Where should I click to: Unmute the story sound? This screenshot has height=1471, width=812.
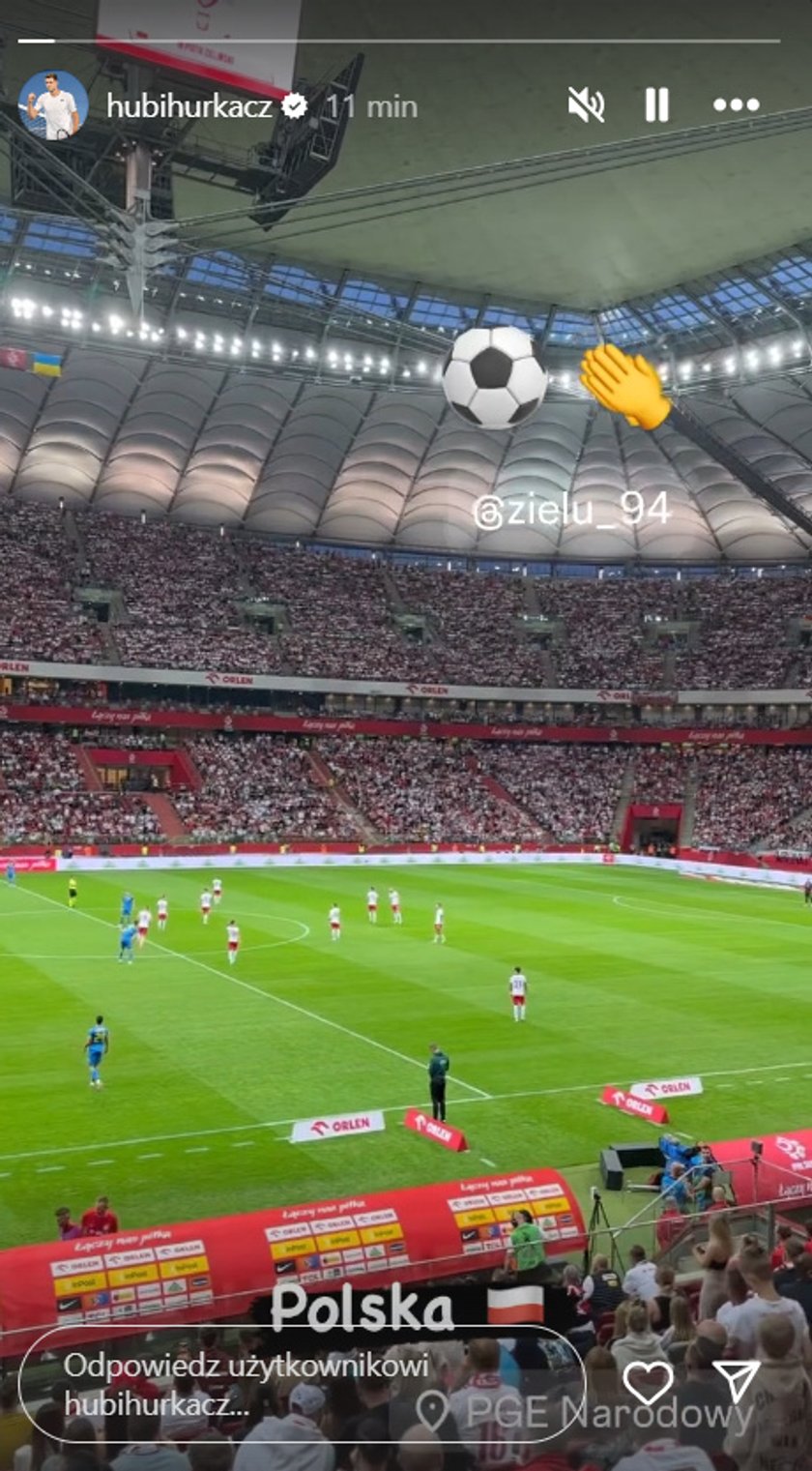coord(586,104)
